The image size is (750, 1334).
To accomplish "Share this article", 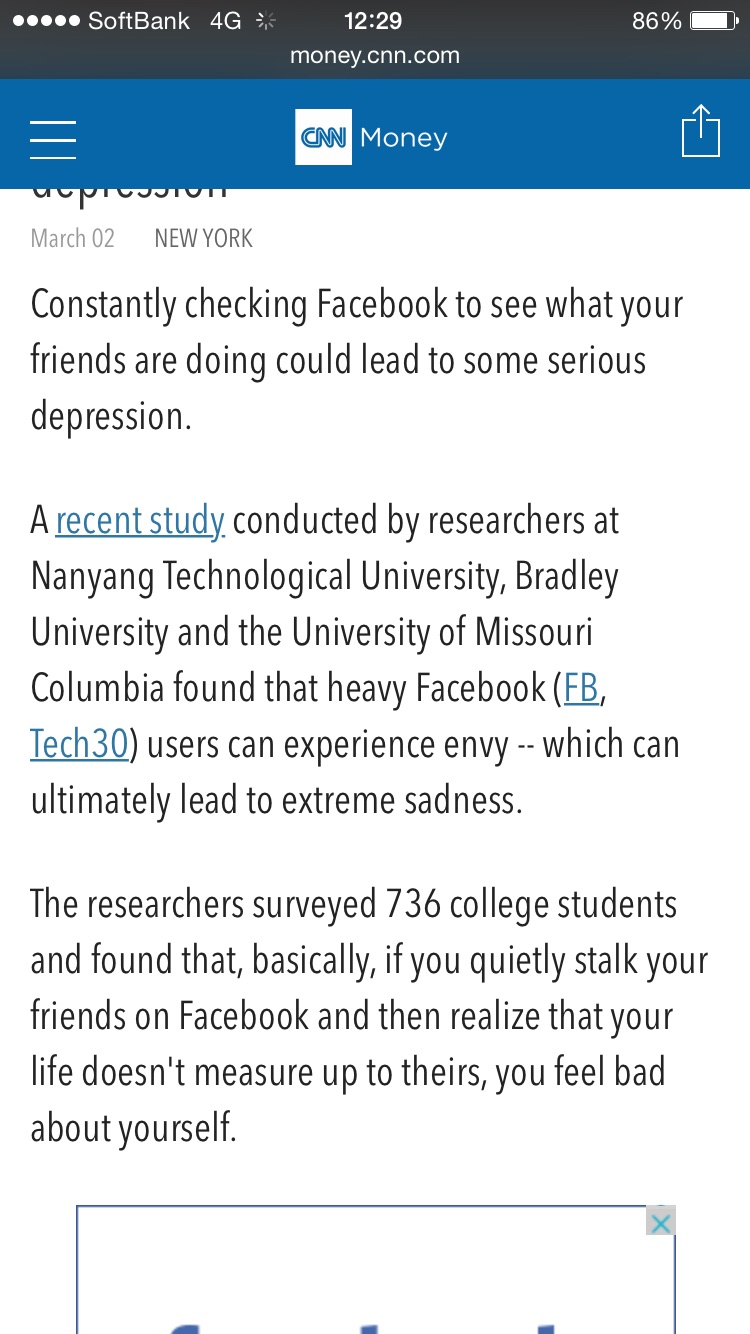I will 700,132.
